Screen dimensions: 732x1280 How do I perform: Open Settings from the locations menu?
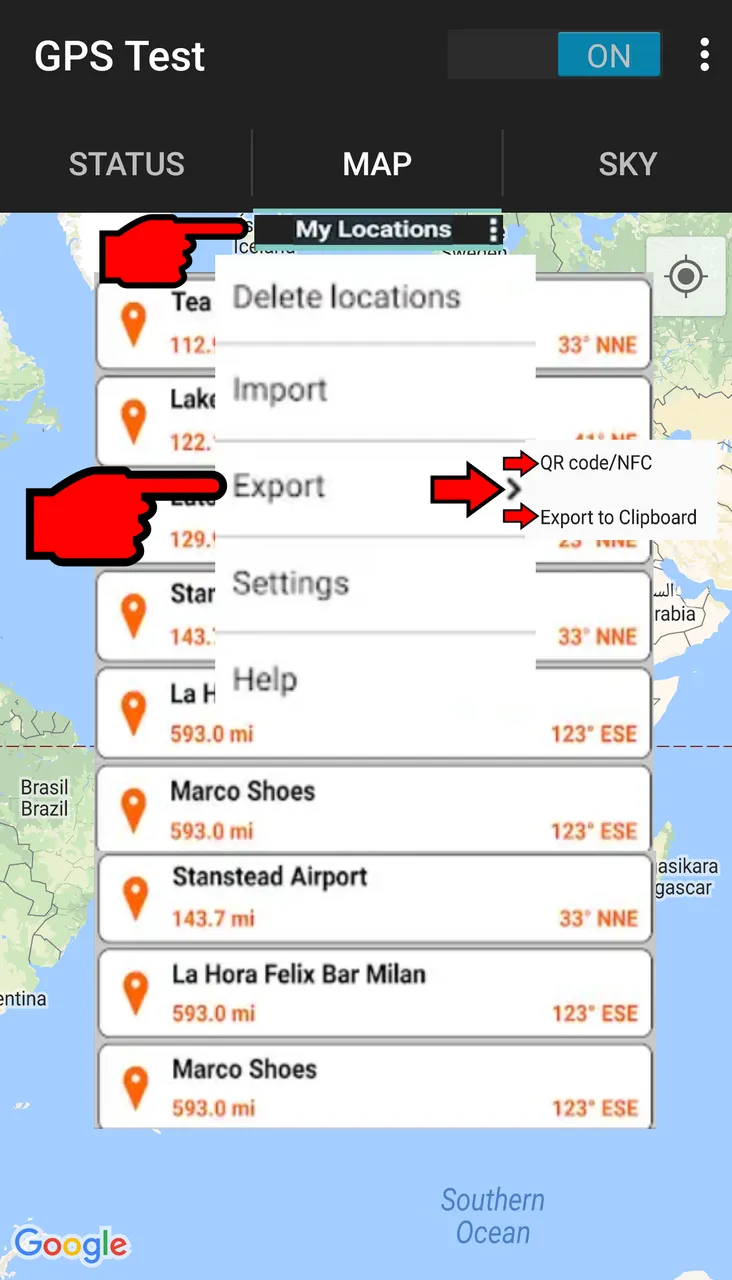click(376, 583)
